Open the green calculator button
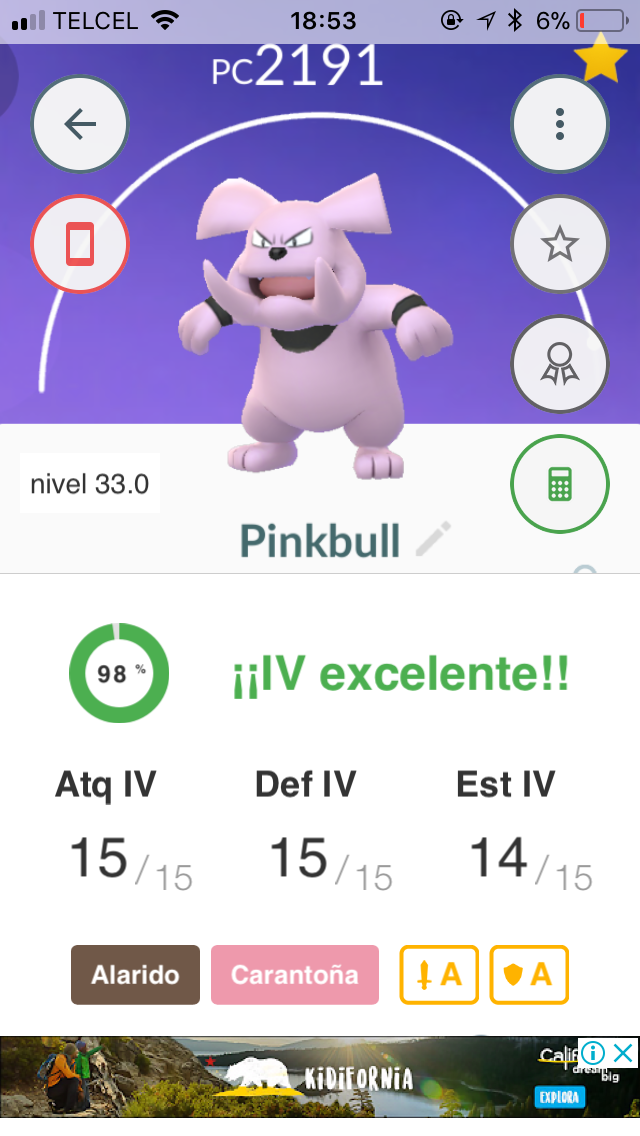This screenshot has width=640, height=1136. click(x=560, y=483)
